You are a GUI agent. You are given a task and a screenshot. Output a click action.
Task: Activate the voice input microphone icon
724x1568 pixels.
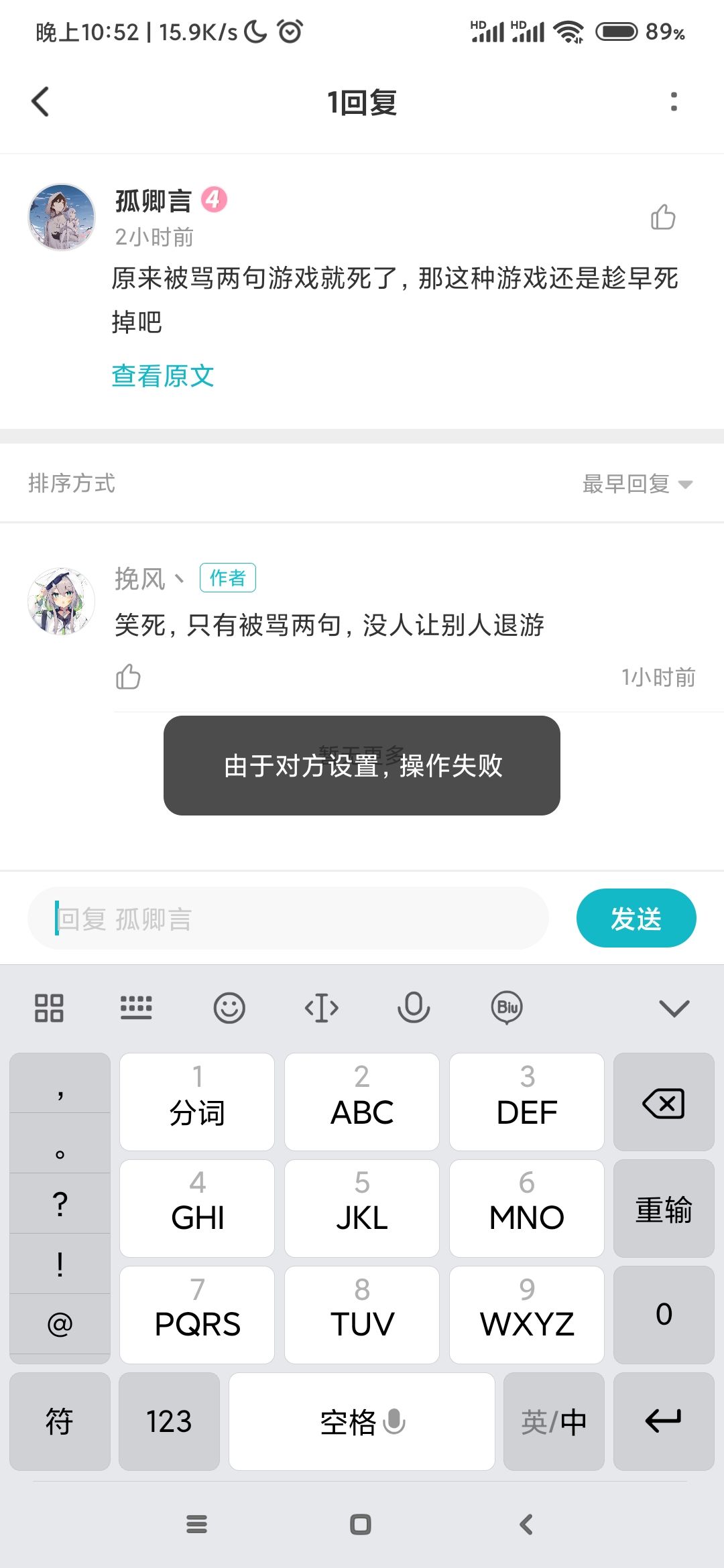414,1008
